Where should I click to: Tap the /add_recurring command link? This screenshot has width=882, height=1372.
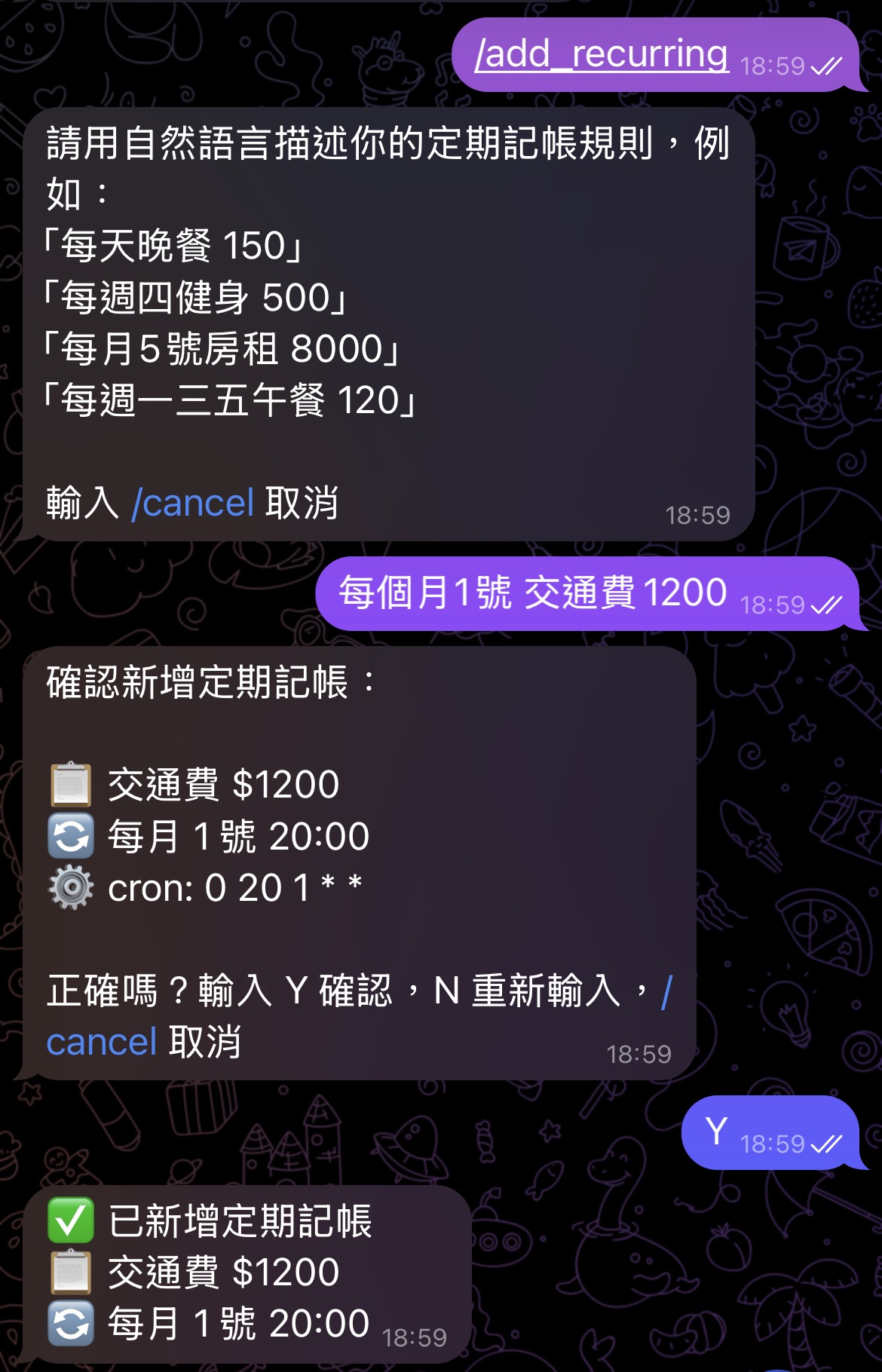(x=602, y=54)
